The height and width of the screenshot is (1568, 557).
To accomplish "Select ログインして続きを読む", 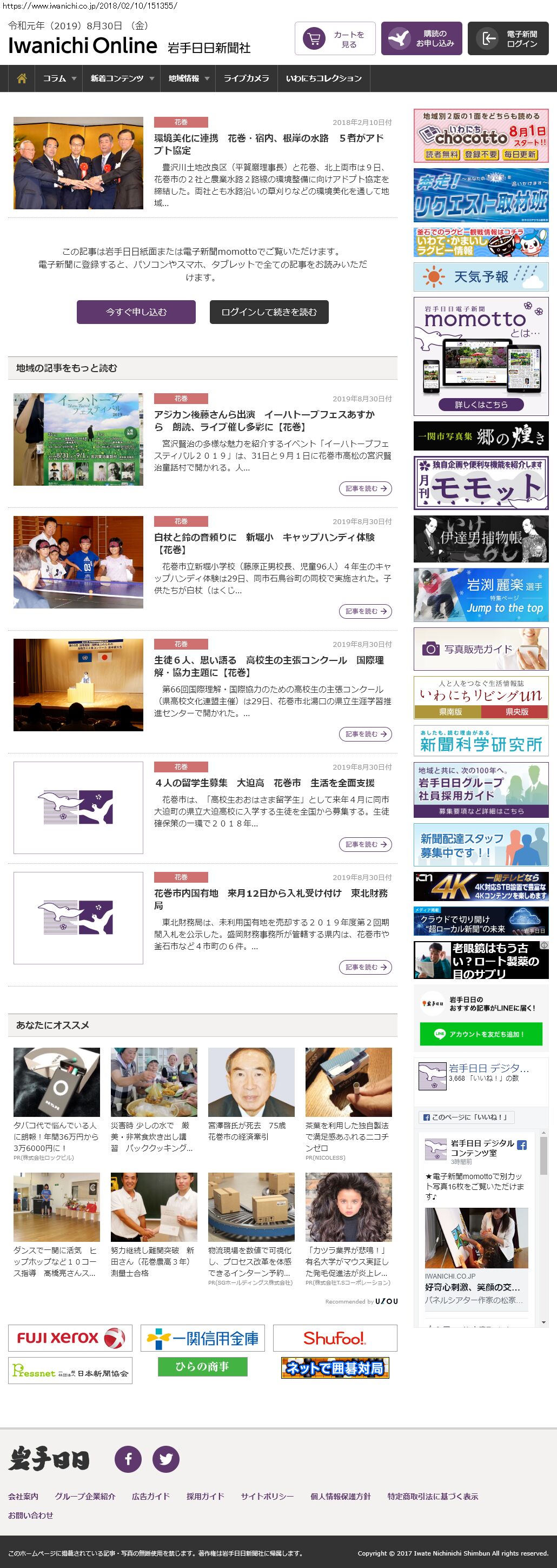I will point(268,312).
